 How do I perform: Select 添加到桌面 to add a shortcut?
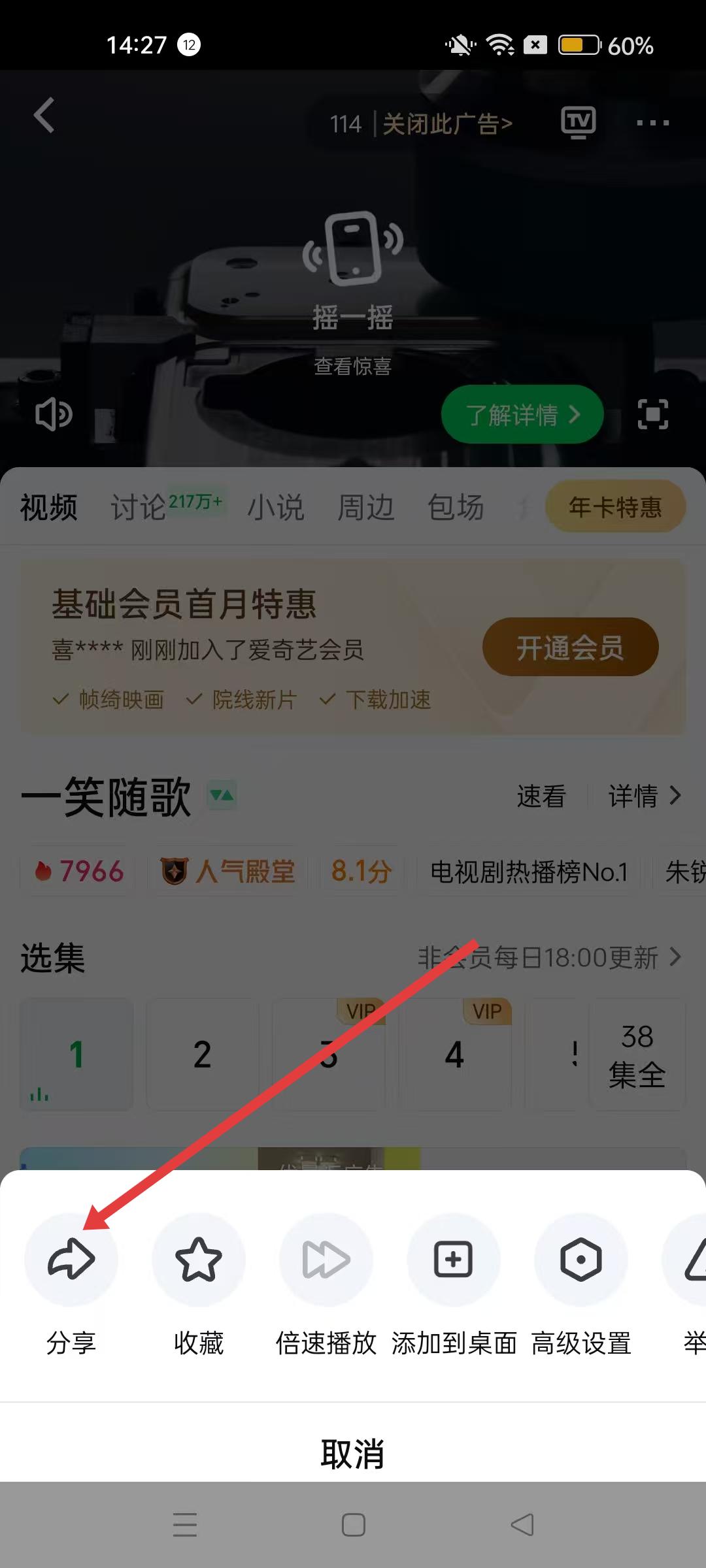(x=454, y=1259)
